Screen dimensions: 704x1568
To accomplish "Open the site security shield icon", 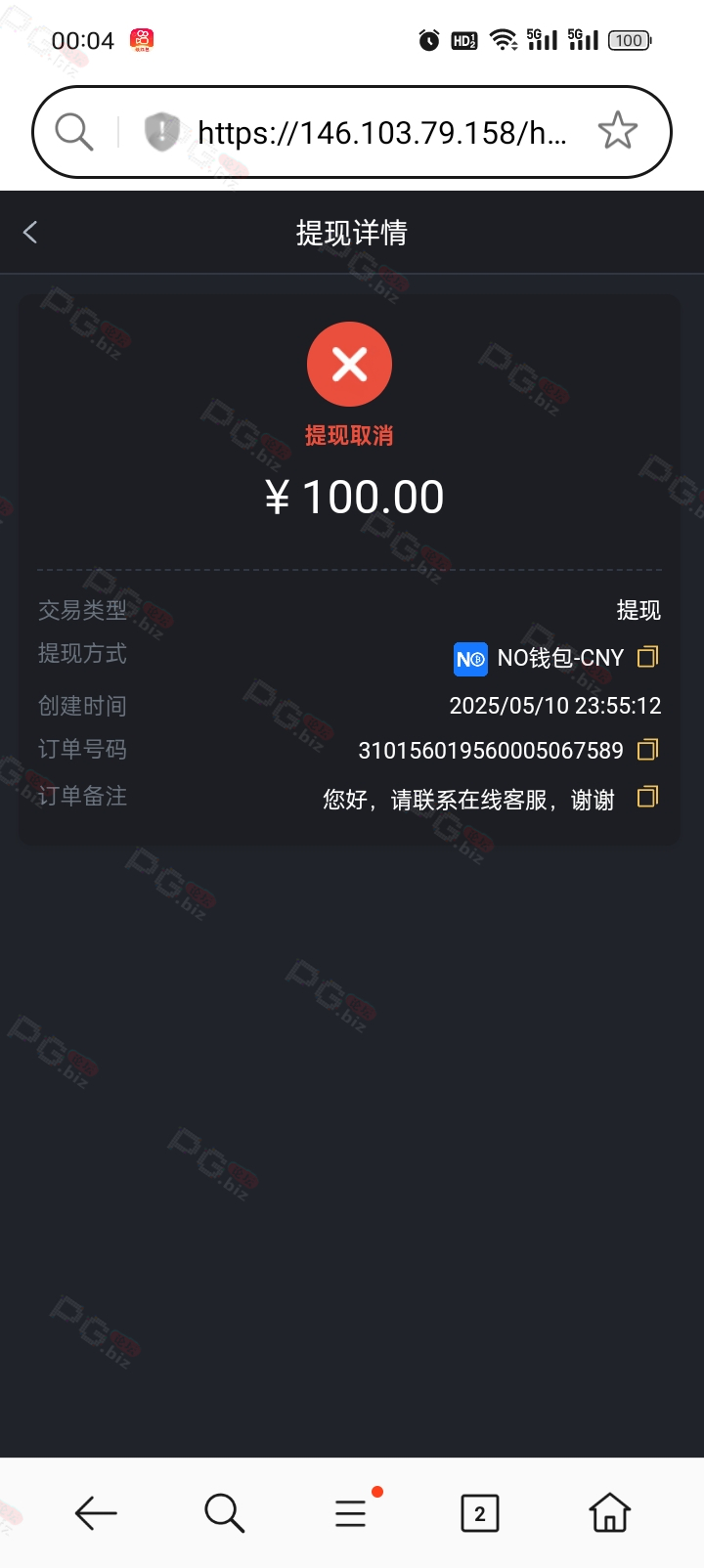I will (162, 132).
